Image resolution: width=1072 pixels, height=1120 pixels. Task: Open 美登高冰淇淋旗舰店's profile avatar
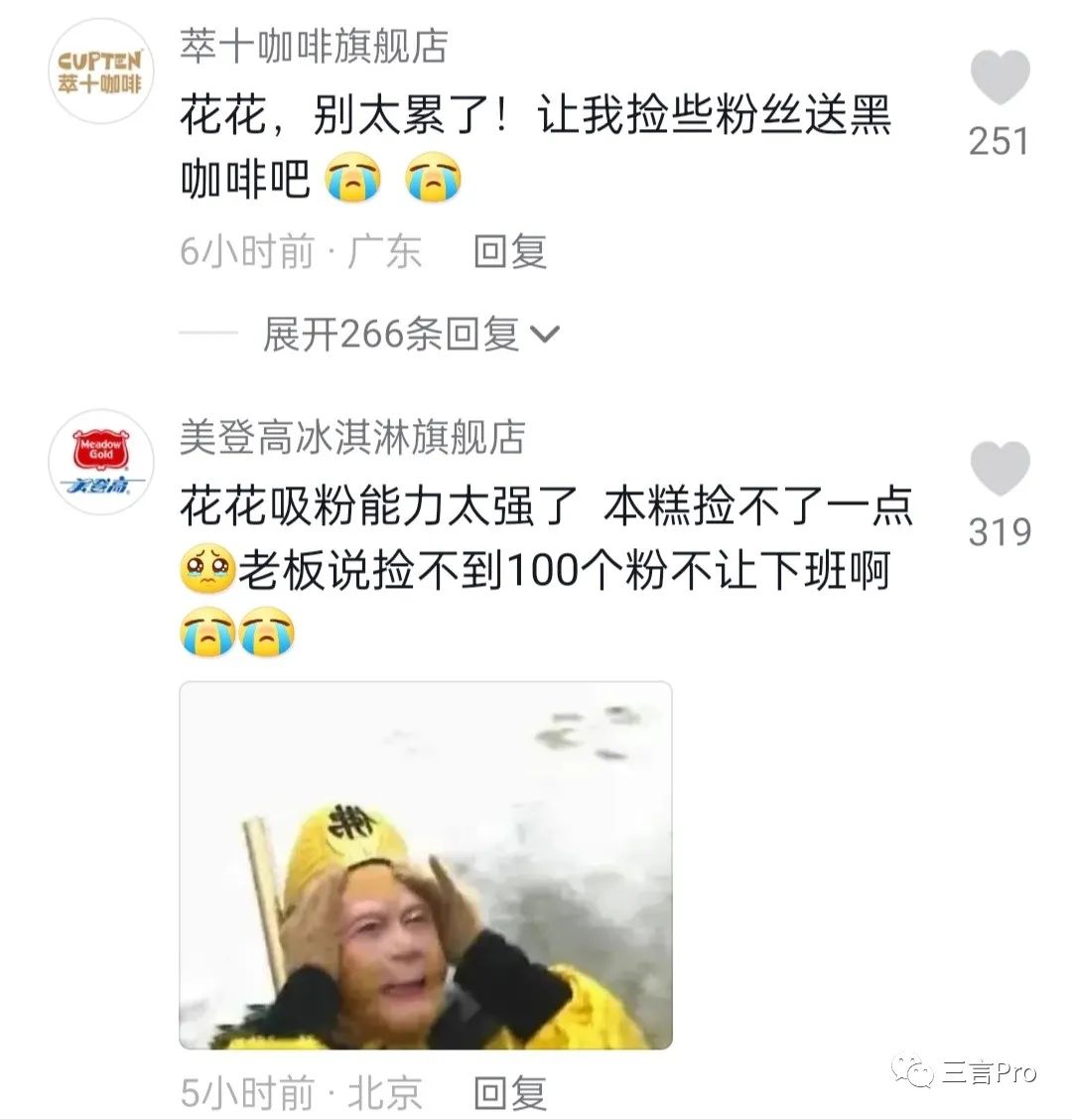click(x=99, y=460)
